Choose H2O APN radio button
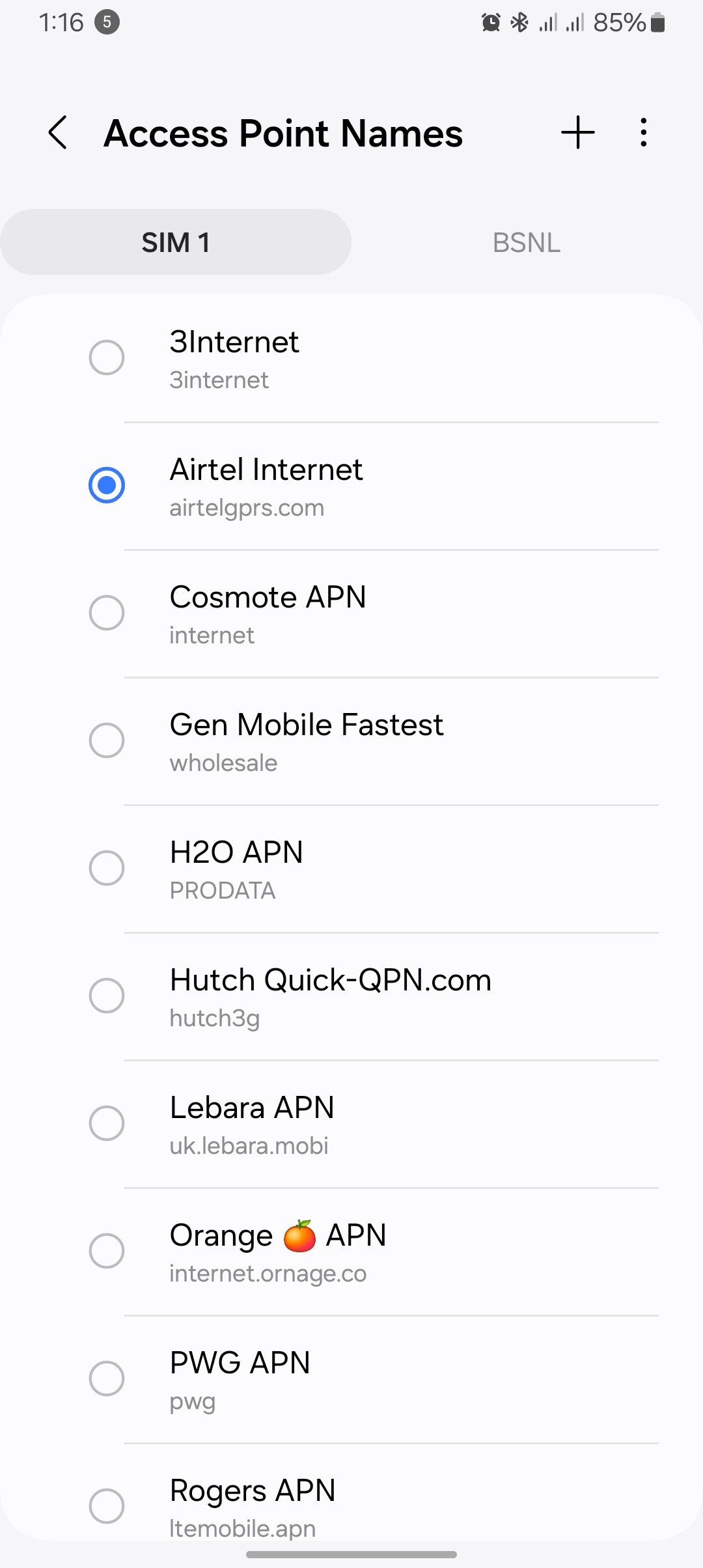Screen dimensions: 703x1568 (107, 868)
